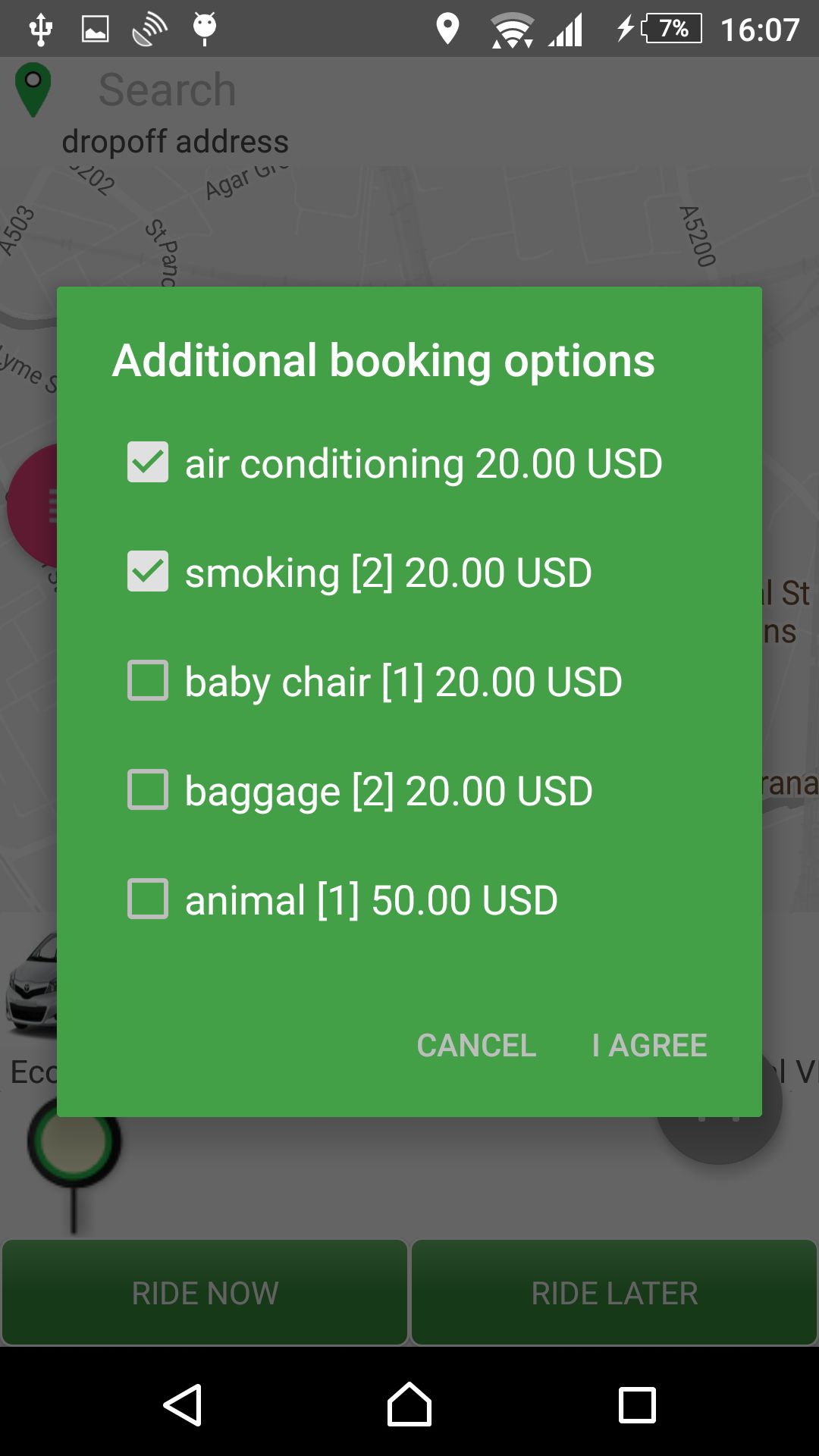This screenshot has height=1456, width=819.
Task: Select the baby chair option
Action: coord(148,681)
